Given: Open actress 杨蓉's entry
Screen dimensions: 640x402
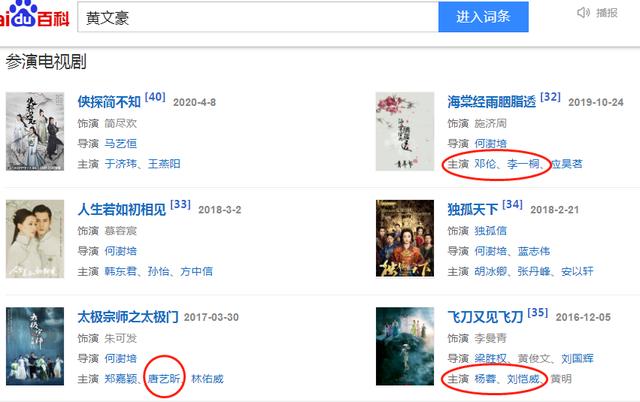Looking at the screenshot, I should click(x=486, y=379).
